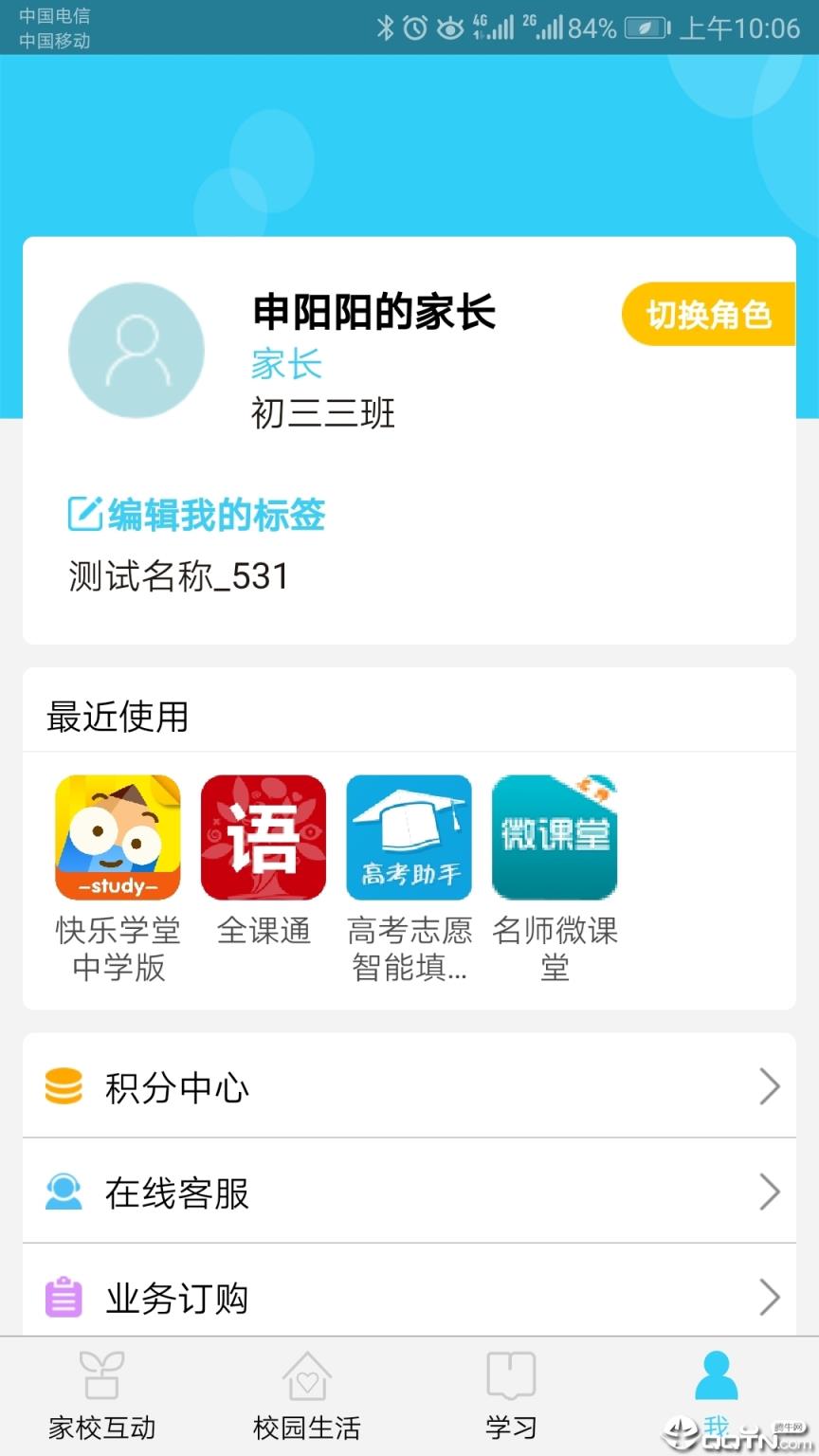Open the 快乐学堂中学版 app icon
The width and height of the screenshot is (819, 1456).
(118, 837)
